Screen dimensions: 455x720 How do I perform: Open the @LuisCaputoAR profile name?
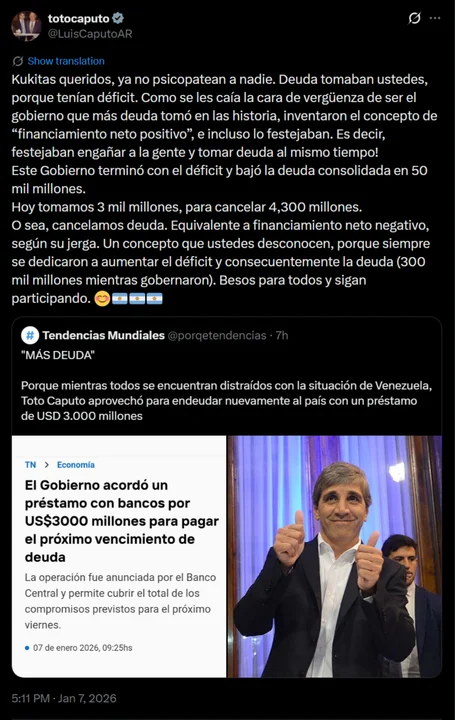90,34
